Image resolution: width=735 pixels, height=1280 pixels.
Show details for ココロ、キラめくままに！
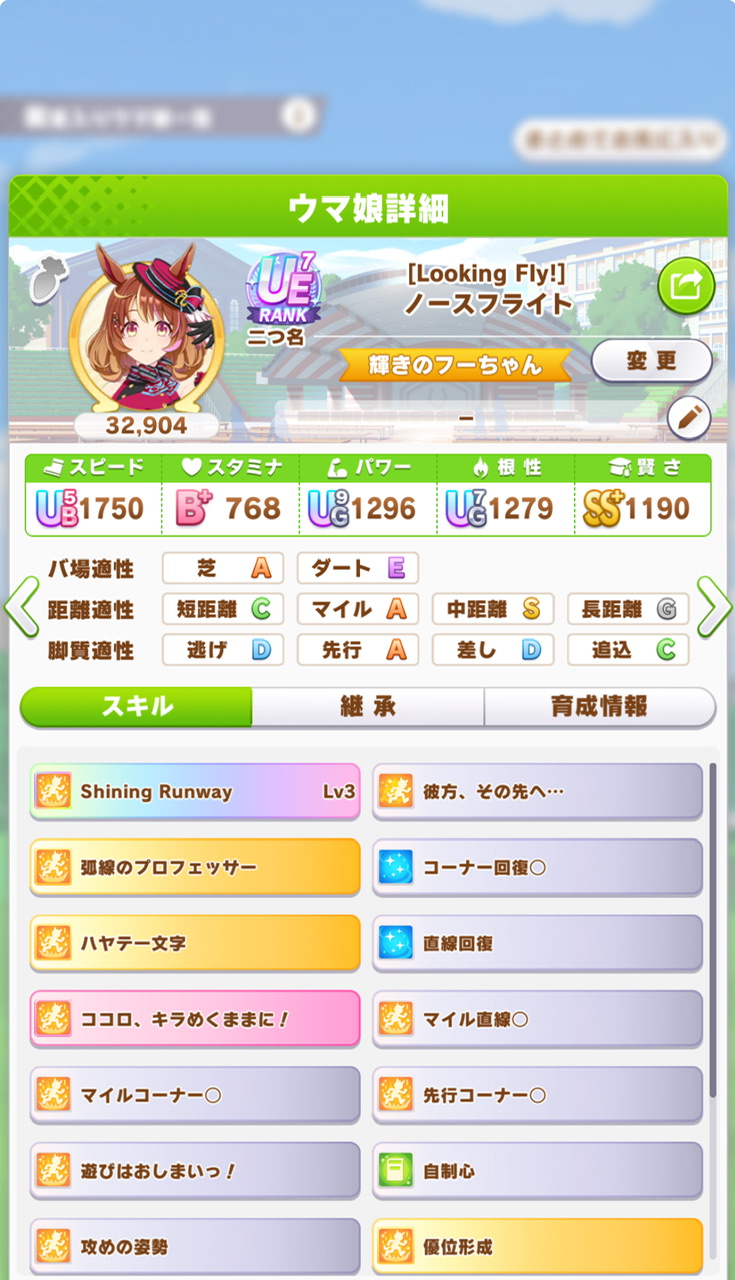point(195,1019)
